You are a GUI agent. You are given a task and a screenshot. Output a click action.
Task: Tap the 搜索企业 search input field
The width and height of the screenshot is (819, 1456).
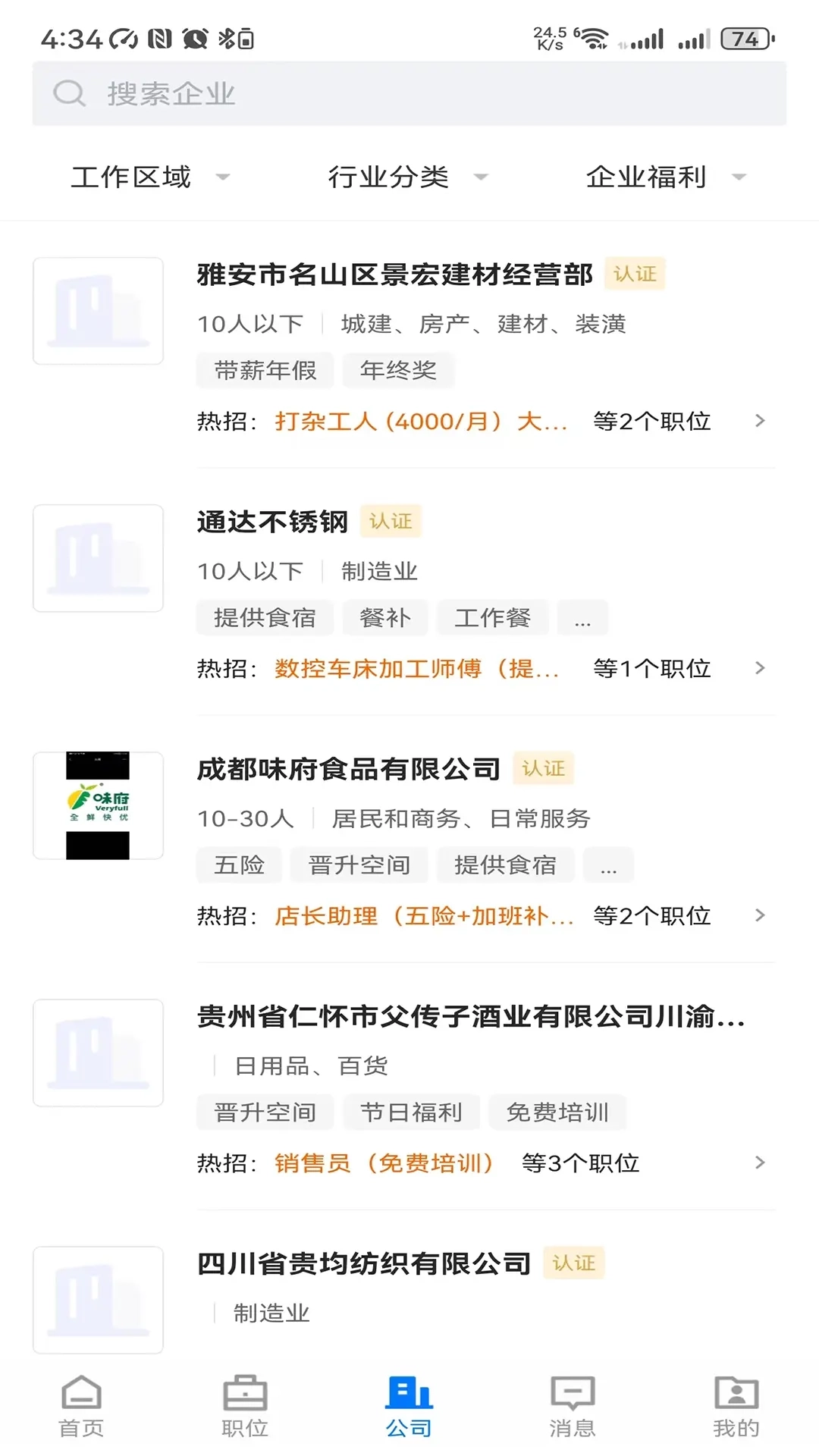[x=303, y=93]
